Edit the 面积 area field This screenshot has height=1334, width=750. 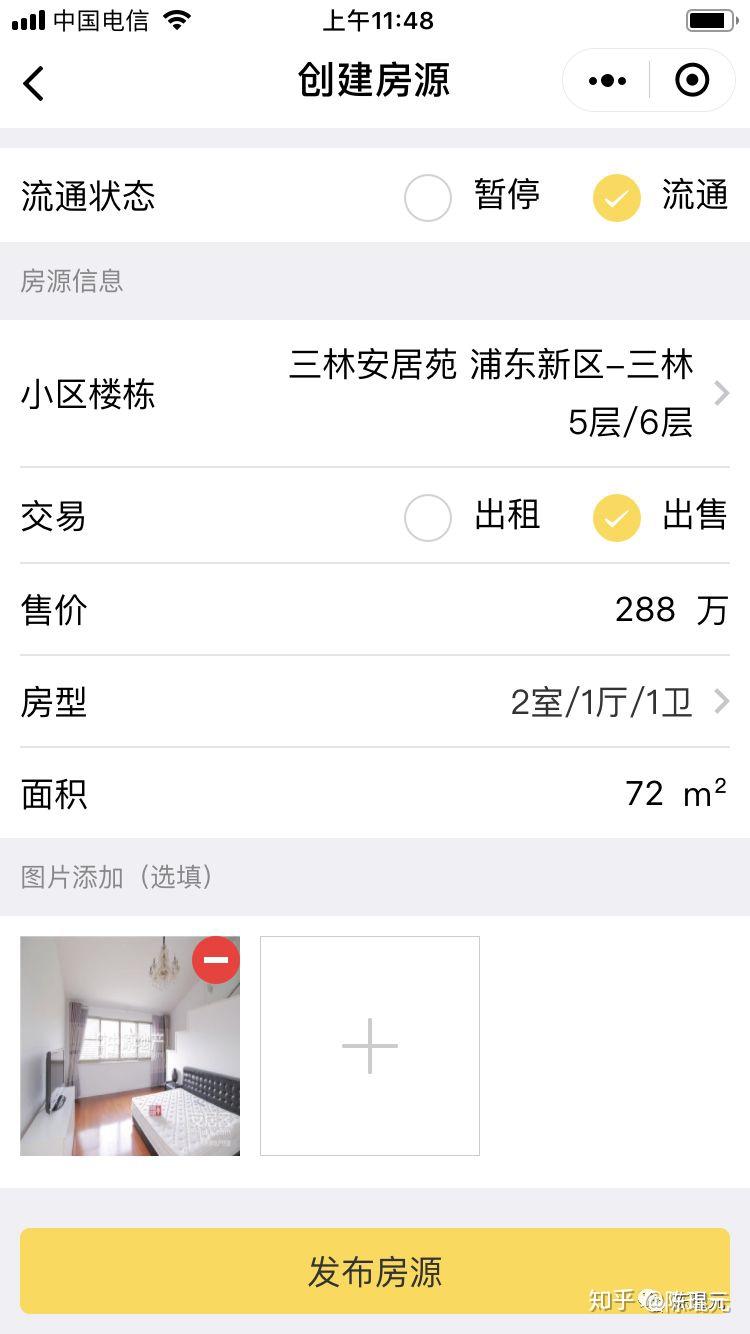tap(645, 794)
